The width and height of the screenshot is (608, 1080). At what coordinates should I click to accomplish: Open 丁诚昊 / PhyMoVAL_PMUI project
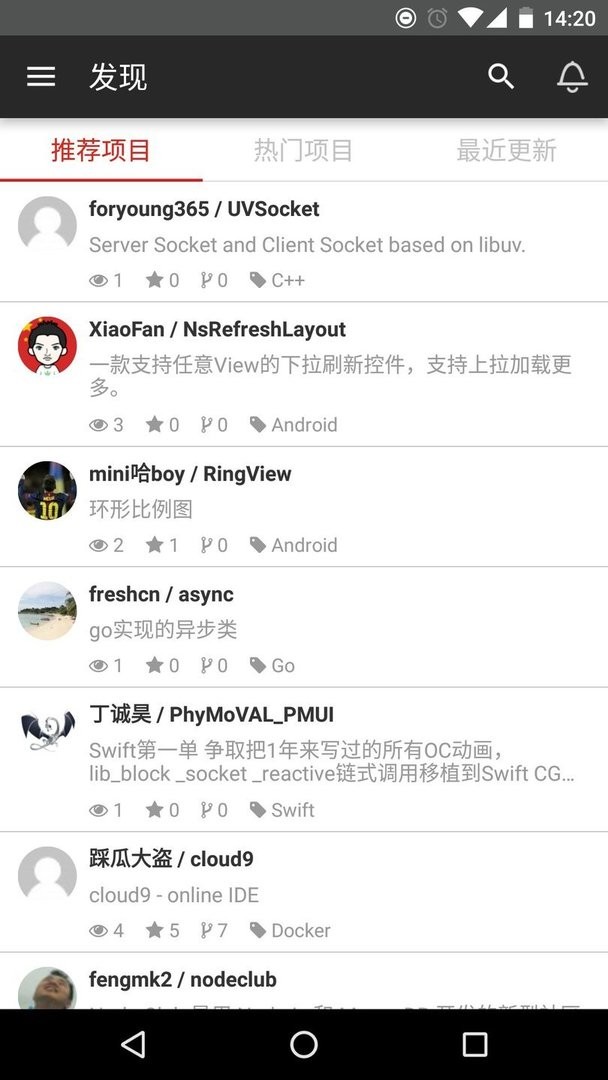coord(304,760)
